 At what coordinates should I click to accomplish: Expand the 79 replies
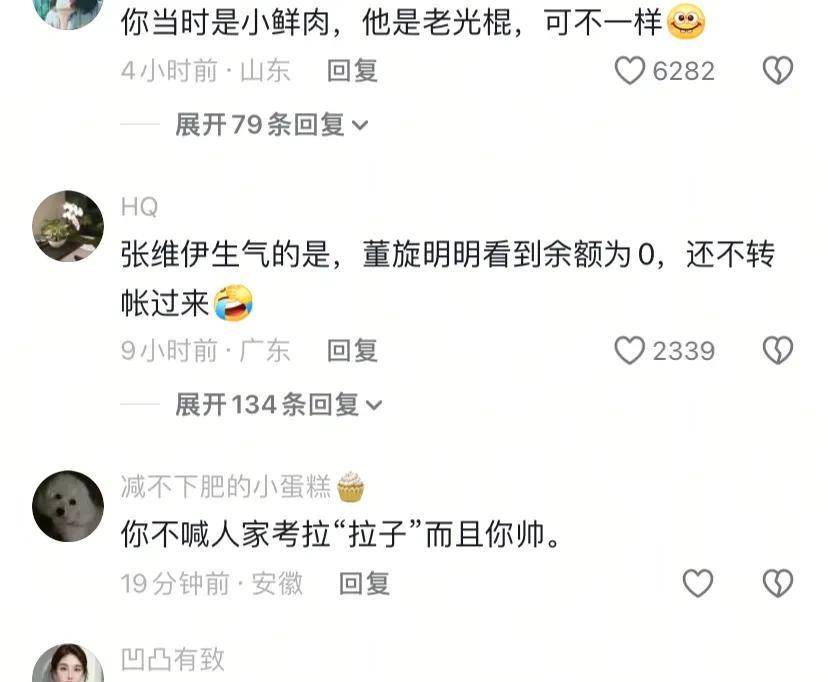(x=271, y=125)
